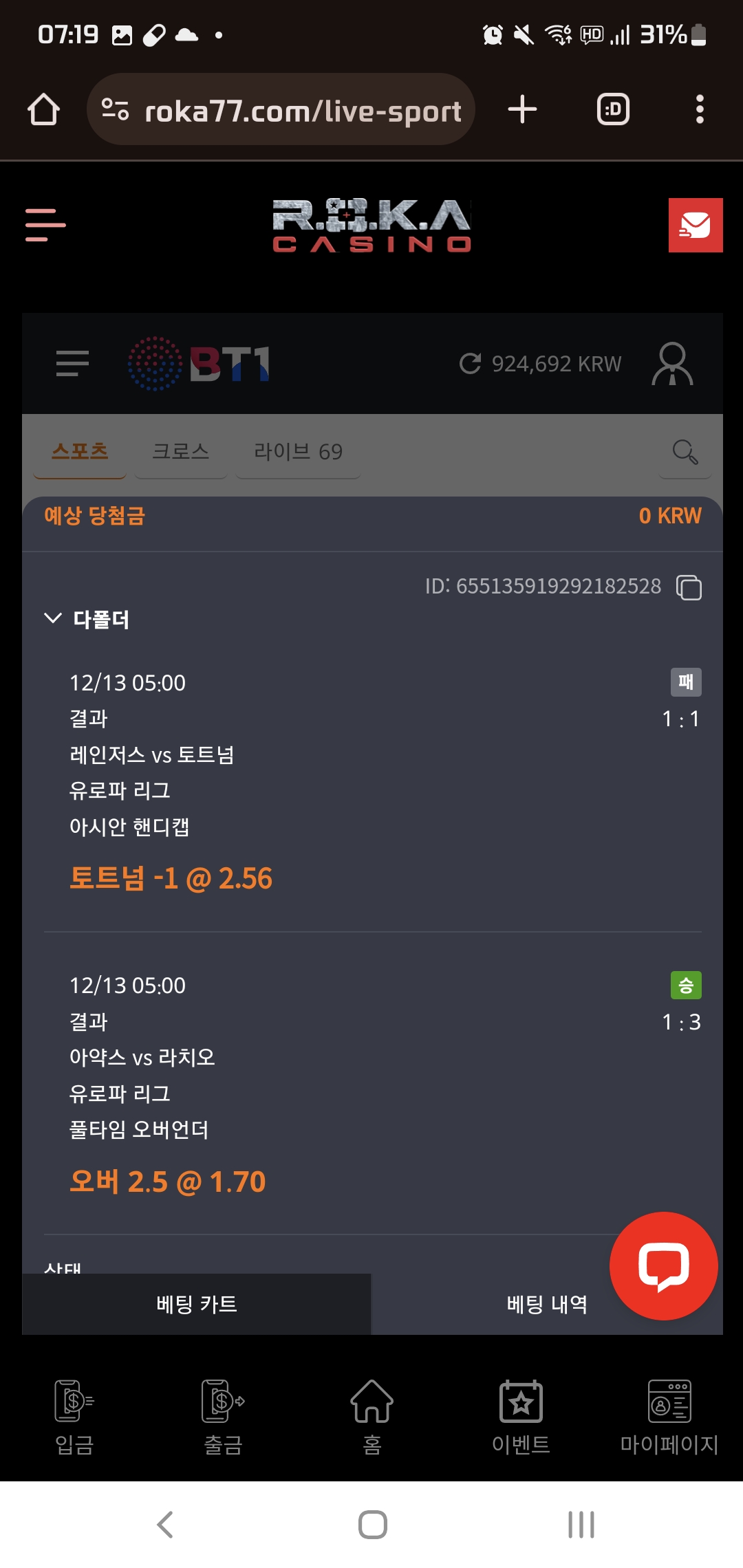
Task: Go to 입금 deposit page
Action: [x=74, y=1417]
